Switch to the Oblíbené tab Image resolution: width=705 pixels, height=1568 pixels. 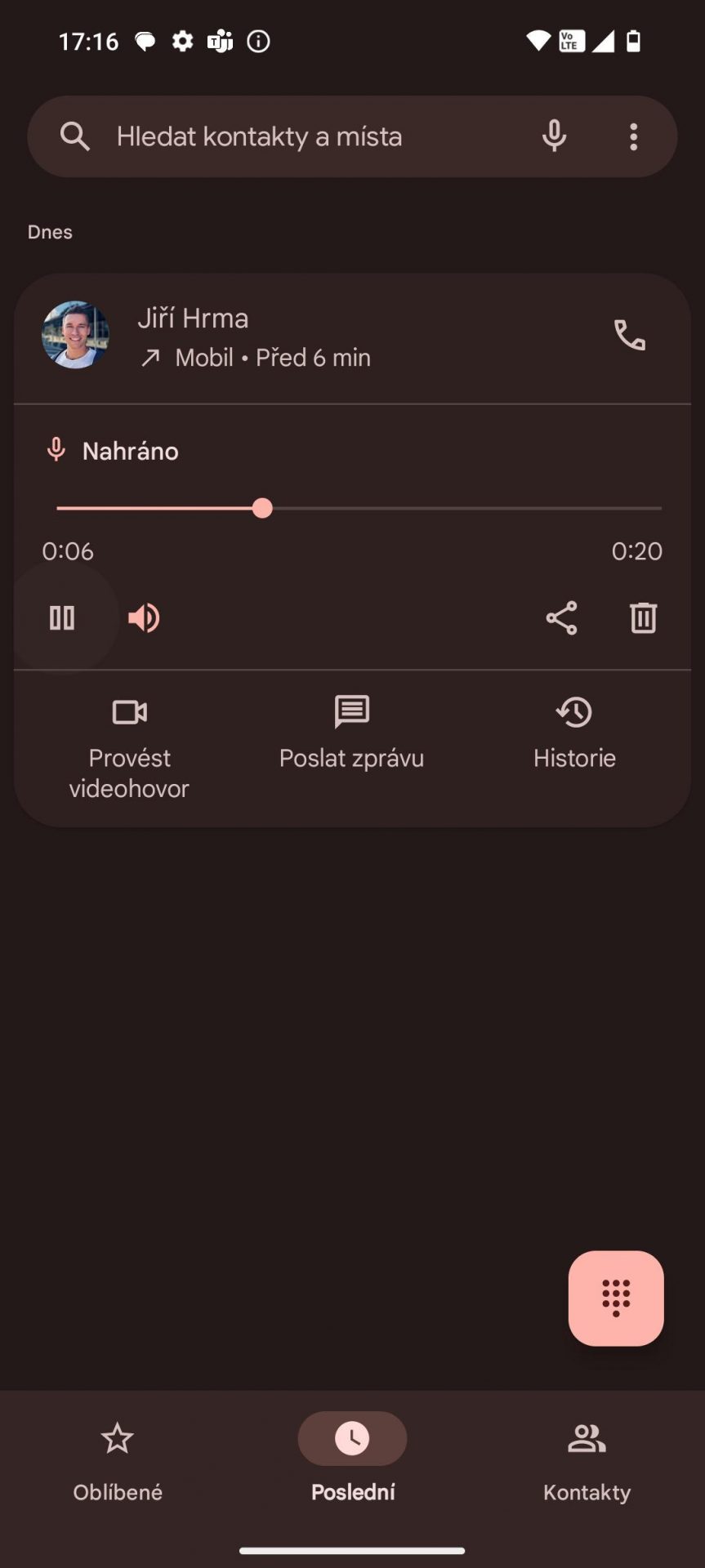click(118, 1462)
